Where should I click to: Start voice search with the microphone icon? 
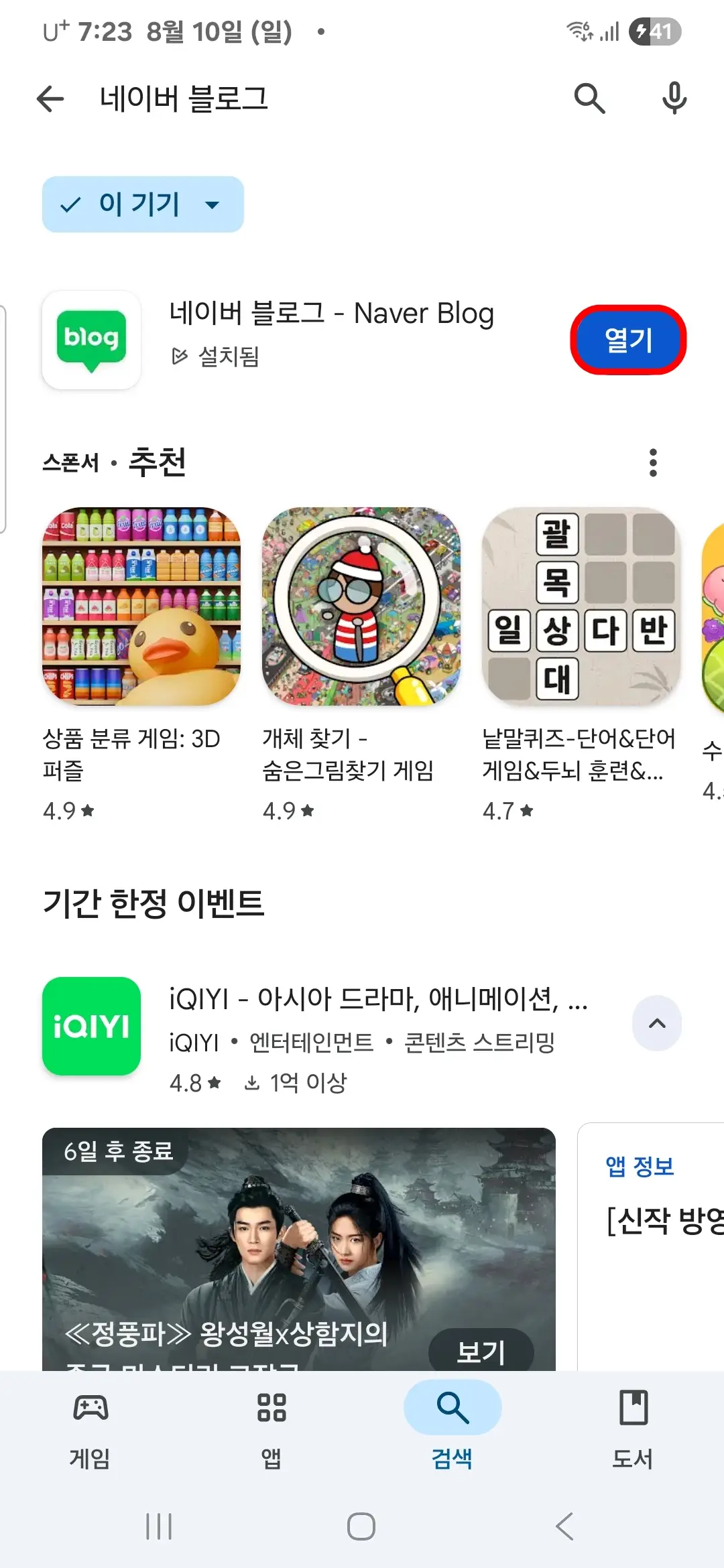[x=674, y=98]
